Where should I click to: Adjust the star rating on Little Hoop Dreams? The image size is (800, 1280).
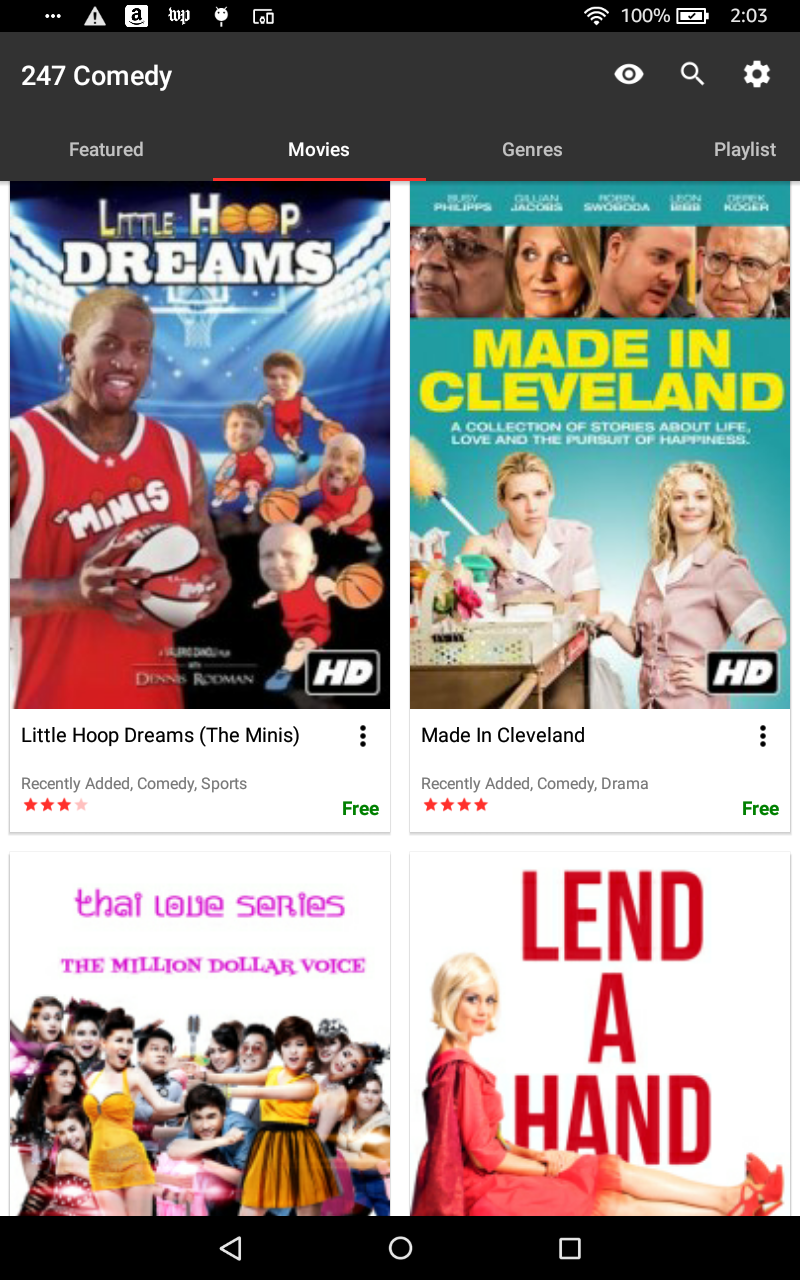pos(55,804)
